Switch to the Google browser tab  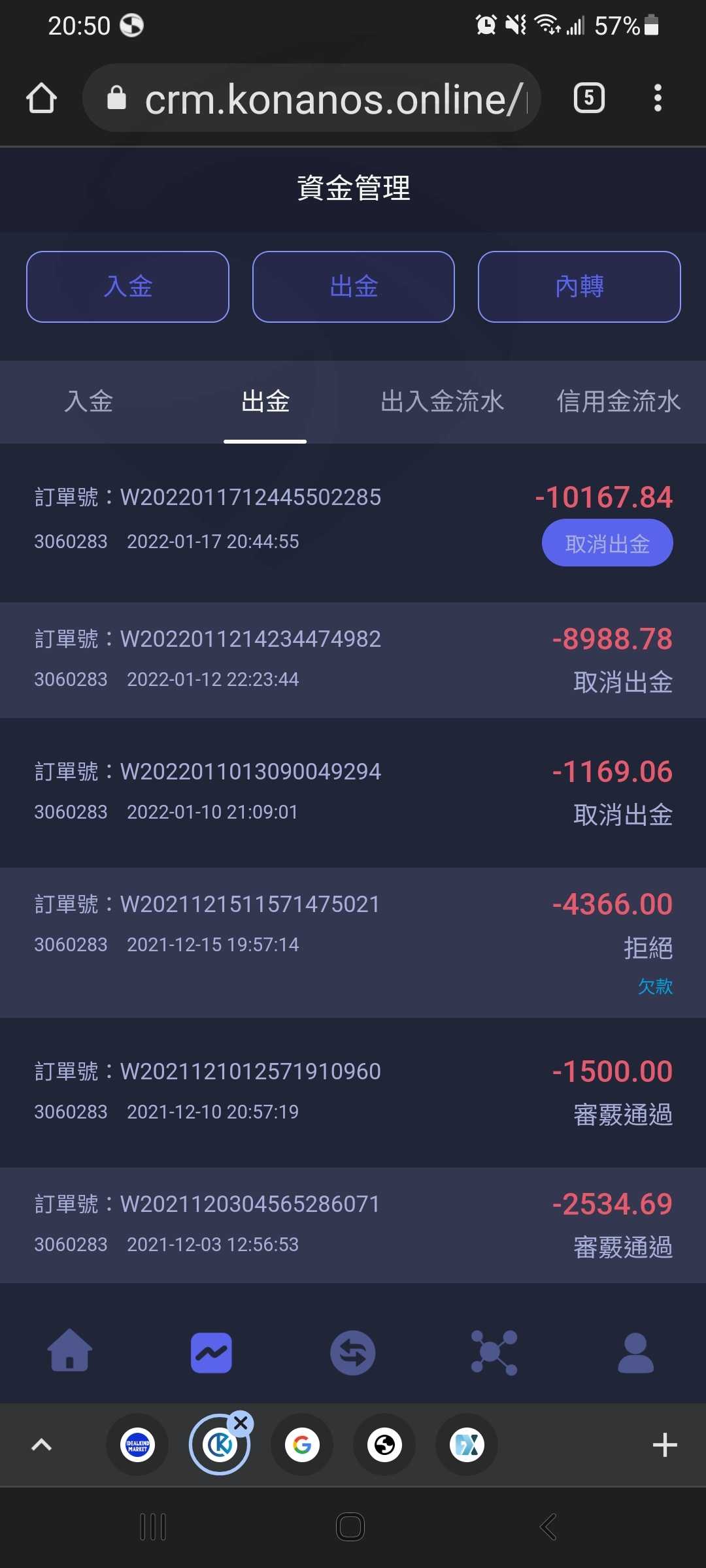point(302,1445)
